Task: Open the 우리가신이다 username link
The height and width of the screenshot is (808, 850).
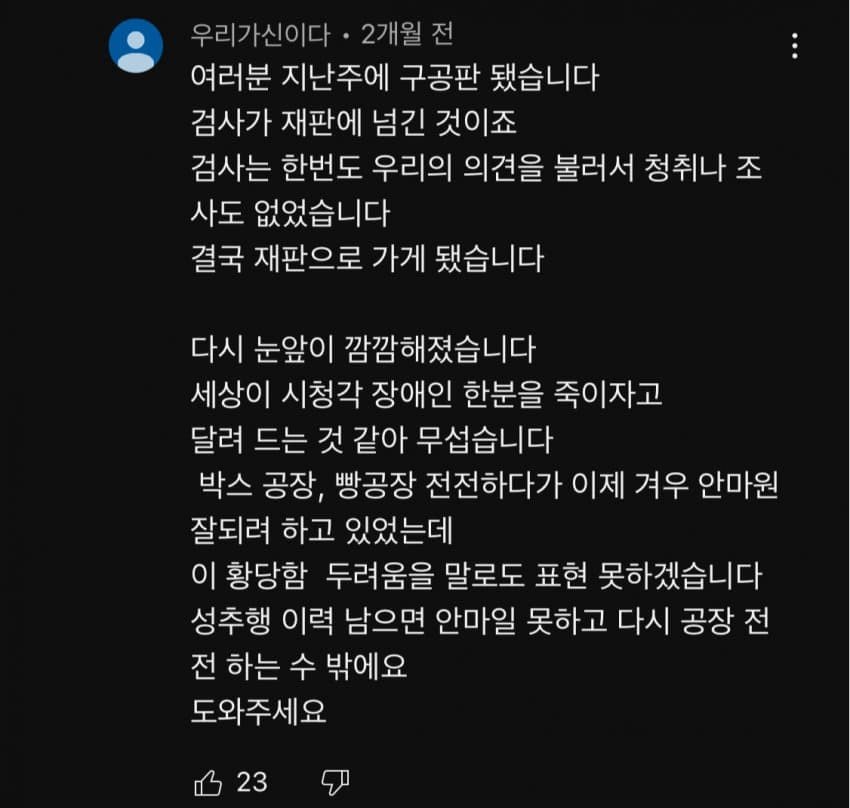Action: [x=260, y=35]
